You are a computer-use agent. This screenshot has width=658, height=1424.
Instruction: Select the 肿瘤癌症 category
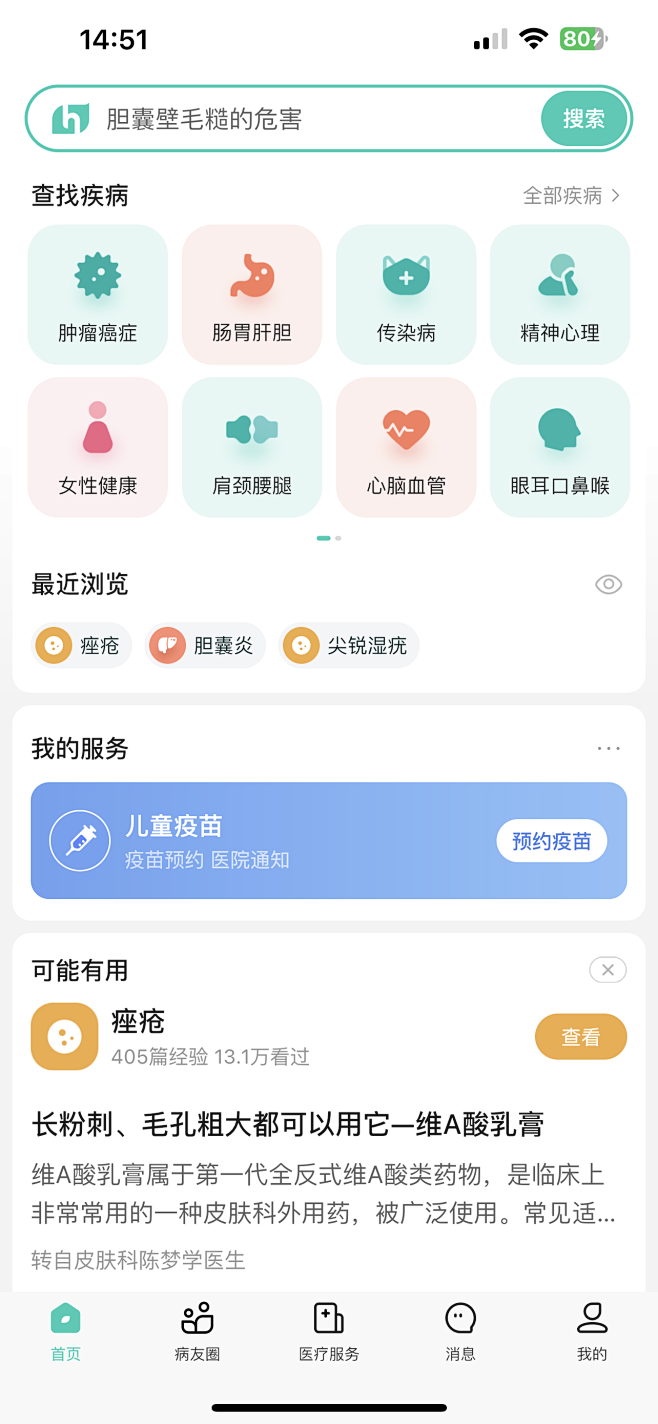(98, 294)
